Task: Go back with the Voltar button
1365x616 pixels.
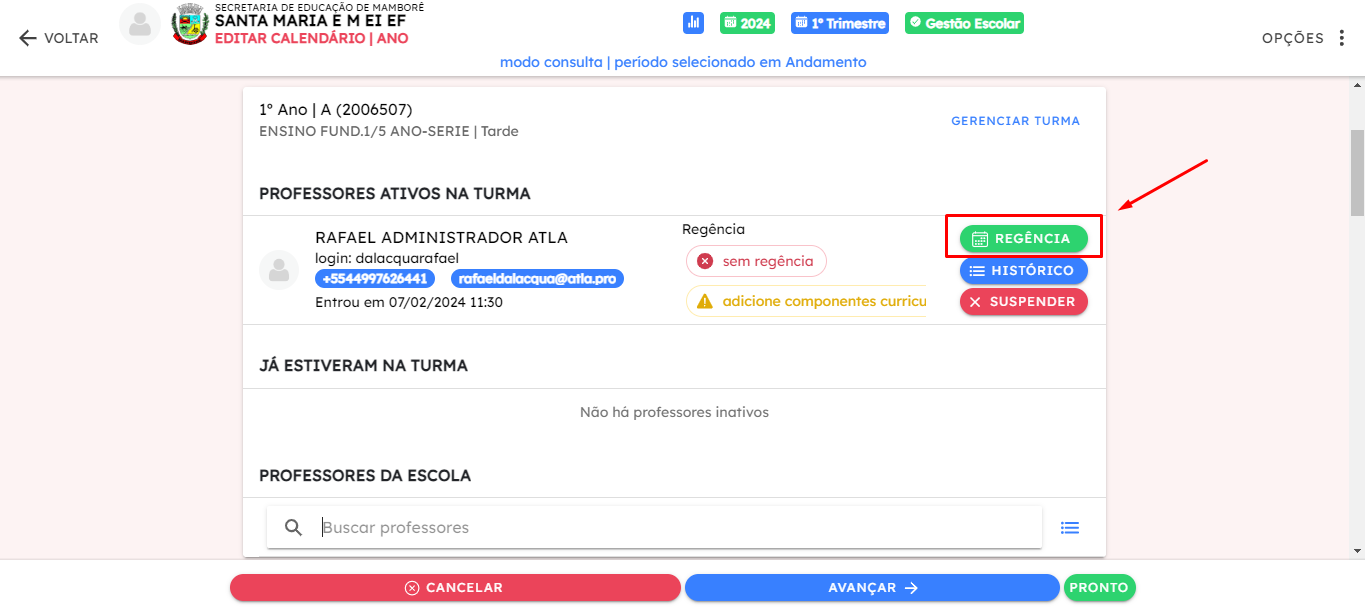Action: click(58, 38)
